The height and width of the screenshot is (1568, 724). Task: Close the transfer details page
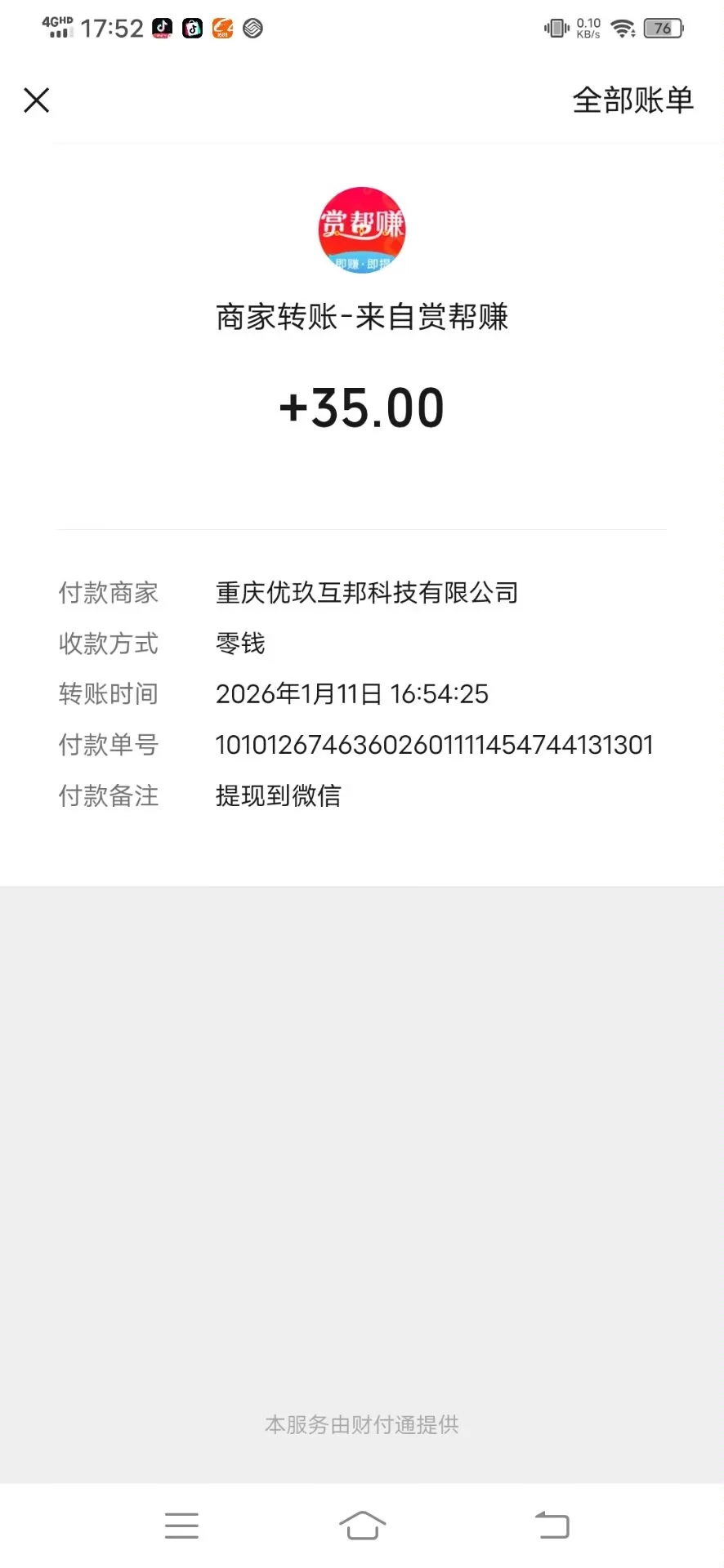(x=37, y=100)
